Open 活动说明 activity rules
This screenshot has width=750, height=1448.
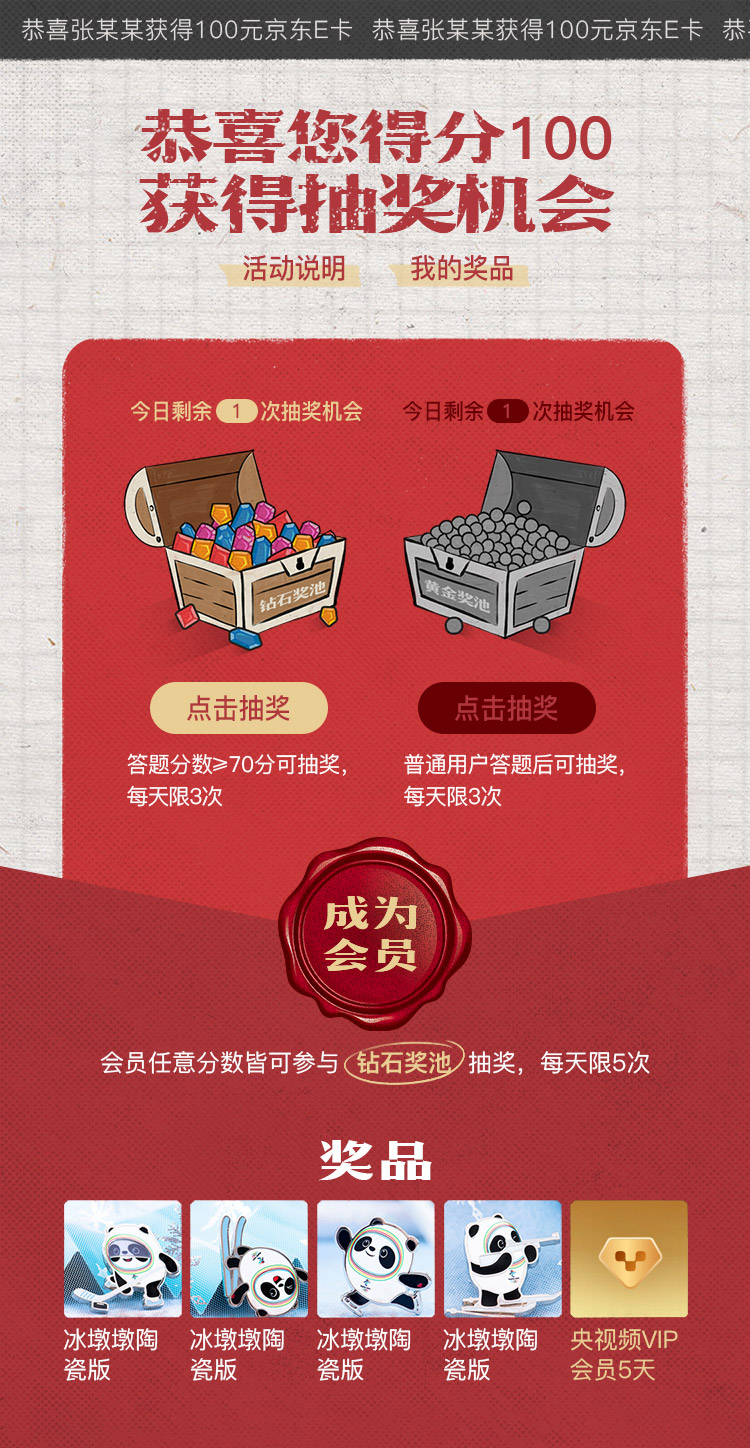(294, 269)
